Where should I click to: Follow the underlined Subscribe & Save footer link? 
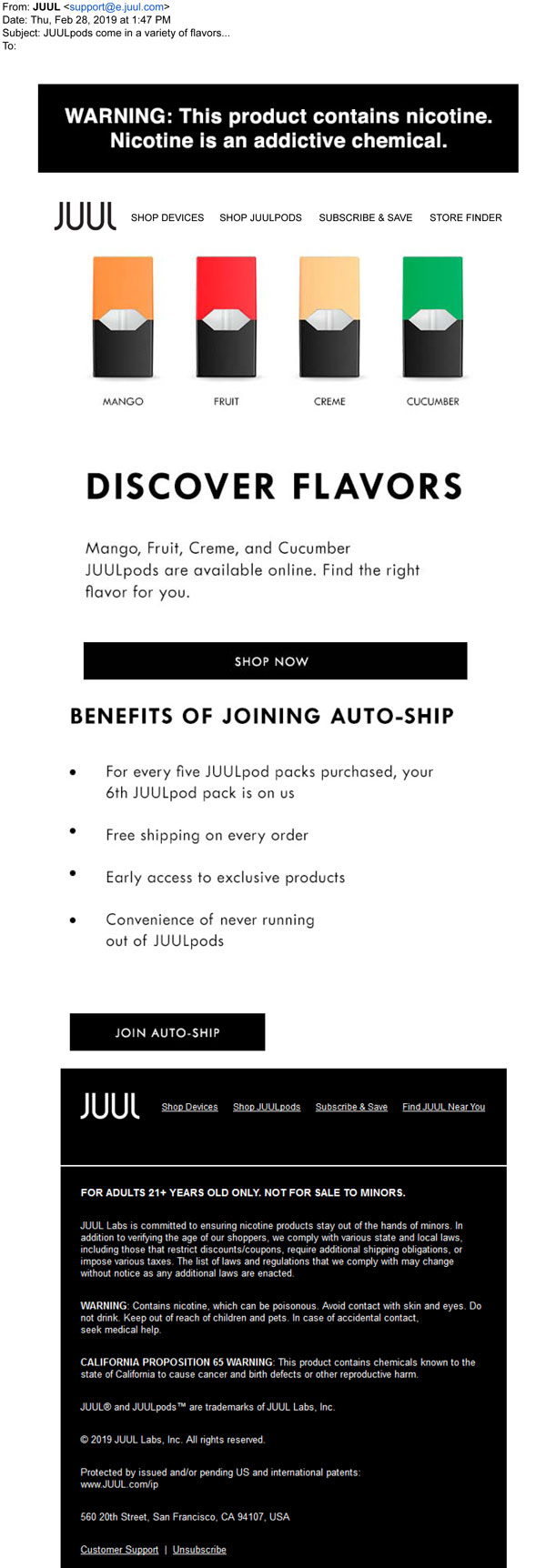click(x=351, y=1107)
